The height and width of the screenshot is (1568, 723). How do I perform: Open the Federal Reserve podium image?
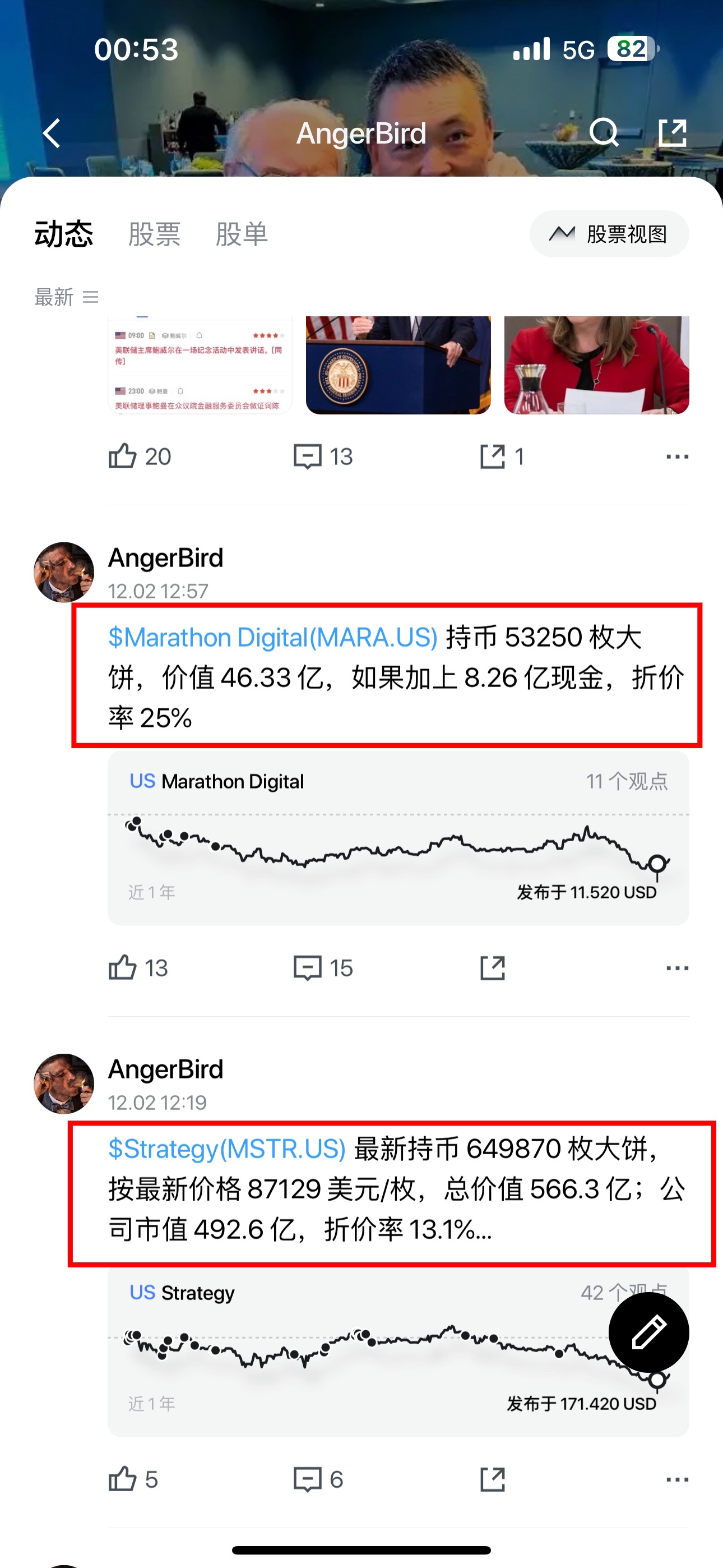pyautogui.click(x=398, y=365)
